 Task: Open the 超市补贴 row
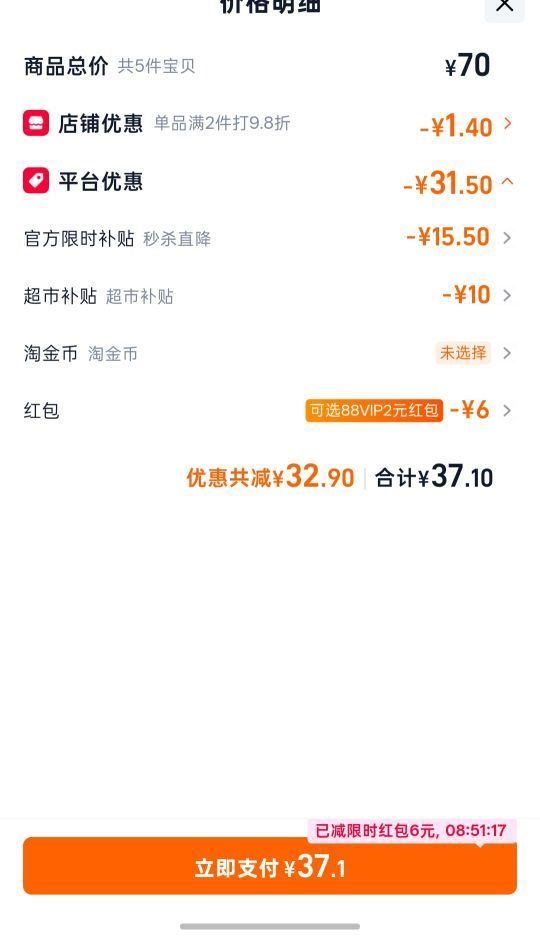(268, 295)
